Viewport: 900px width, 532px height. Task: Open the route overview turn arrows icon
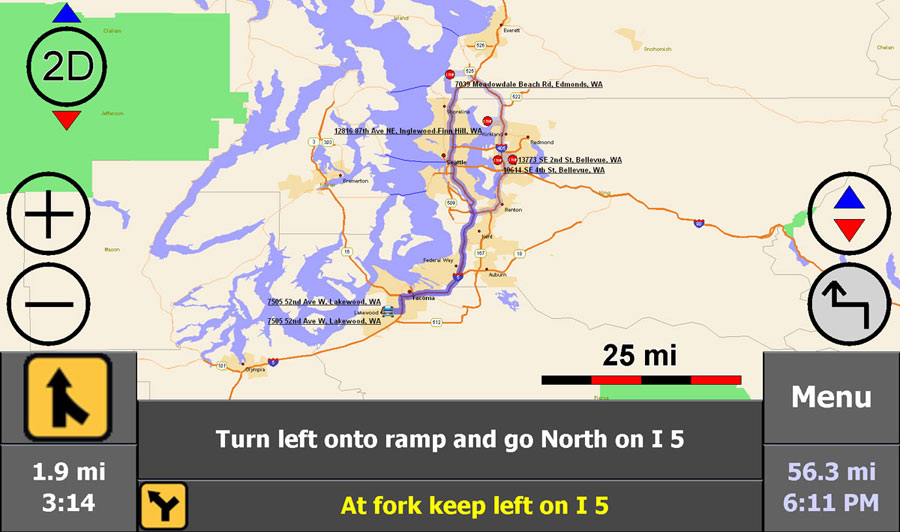pos(848,304)
